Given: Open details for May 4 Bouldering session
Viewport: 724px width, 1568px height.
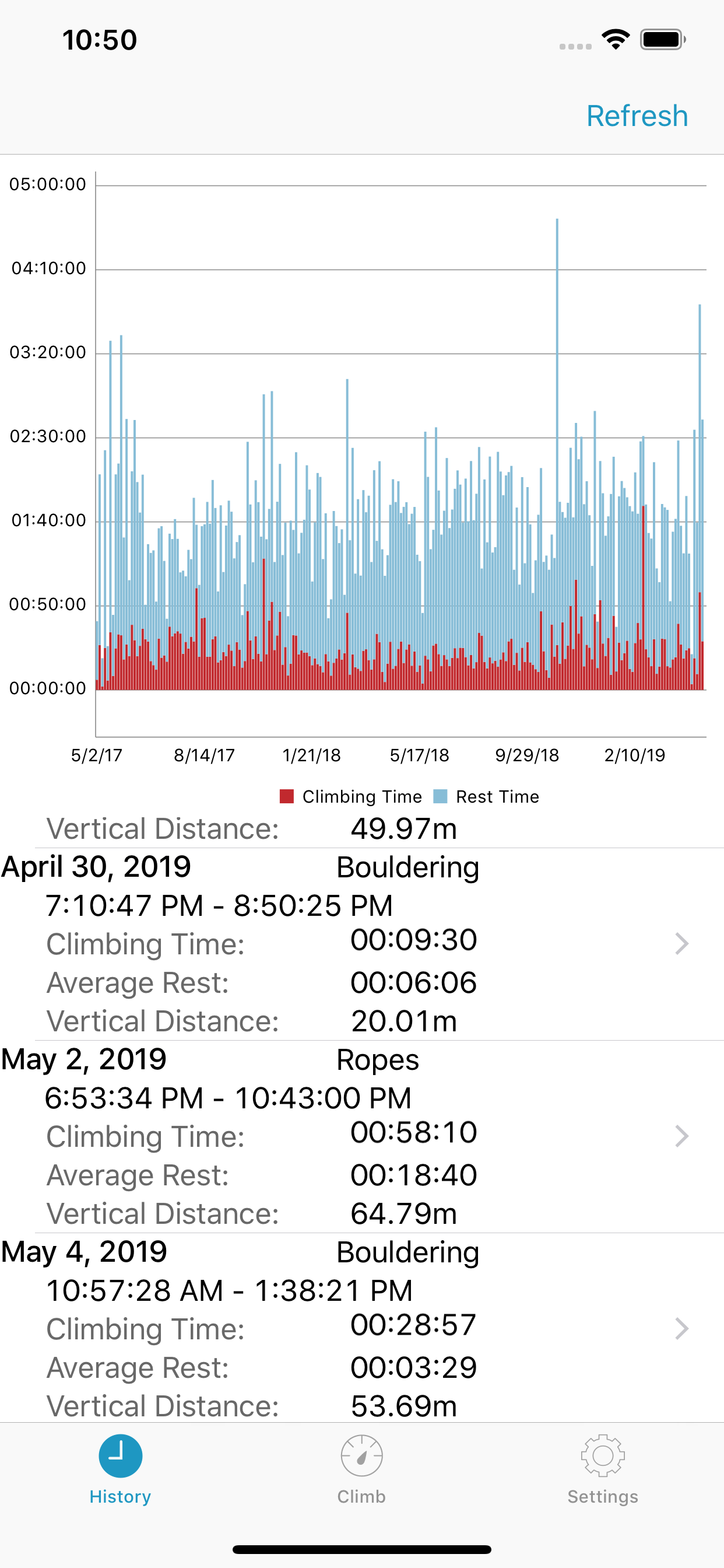Looking at the screenshot, I should 681,1328.
